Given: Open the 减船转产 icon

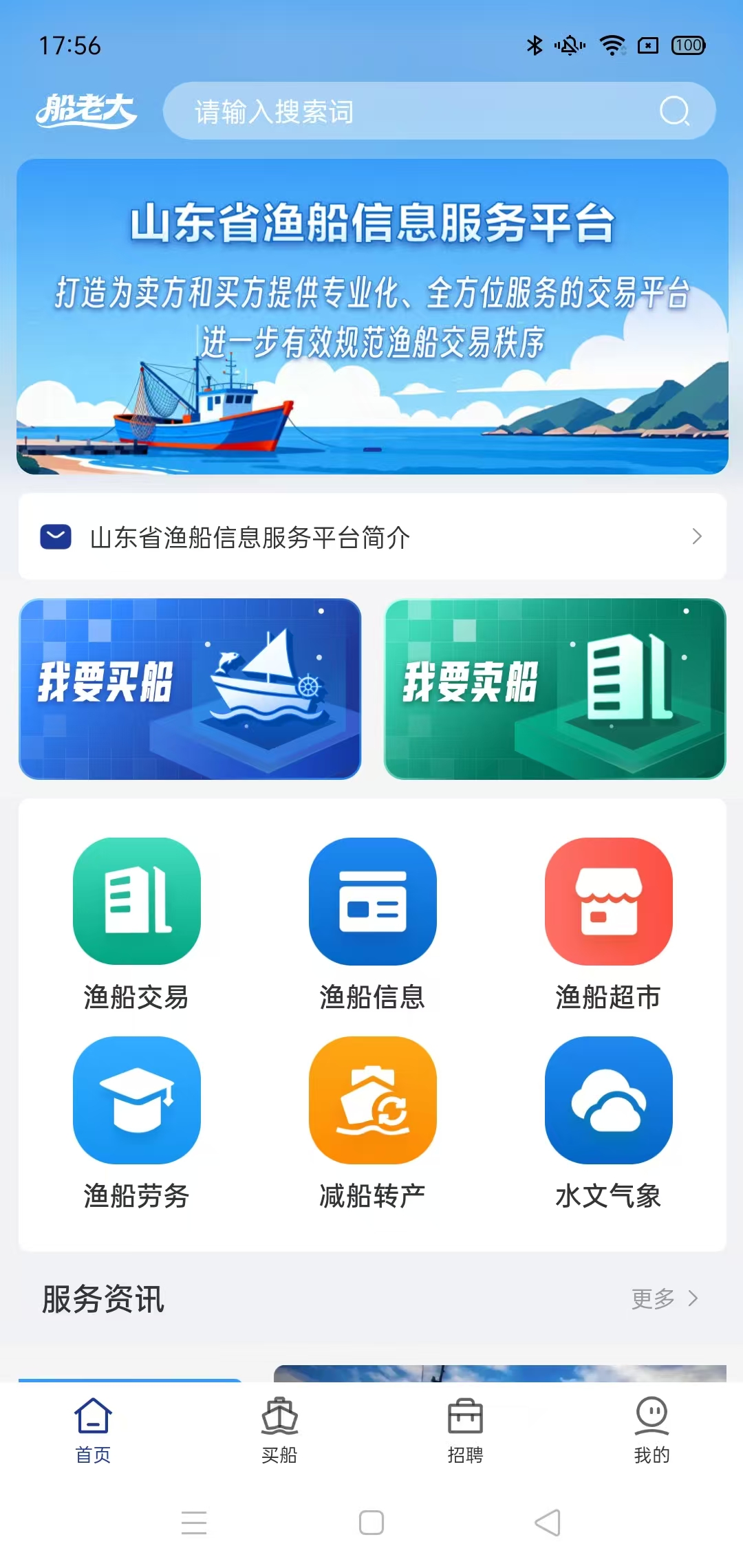Looking at the screenshot, I should [x=372, y=1101].
